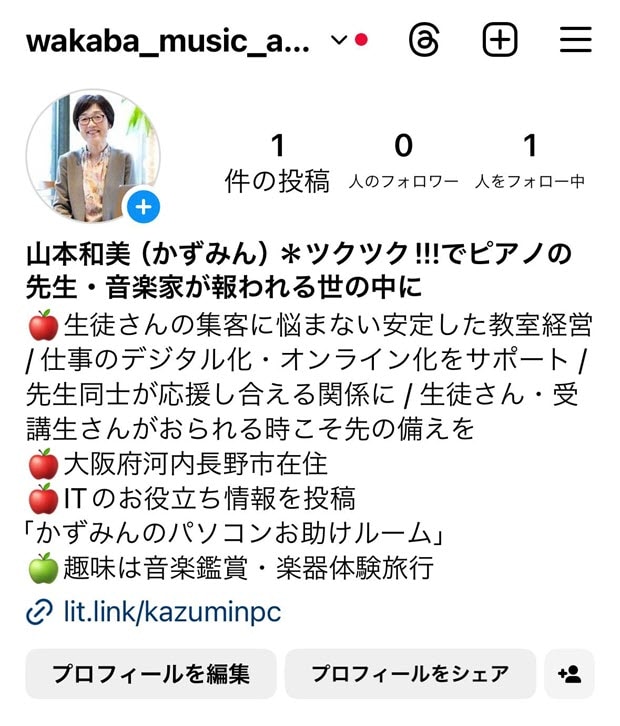Open the account switcher next to the username
This screenshot has width=620, height=726.
point(338,40)
